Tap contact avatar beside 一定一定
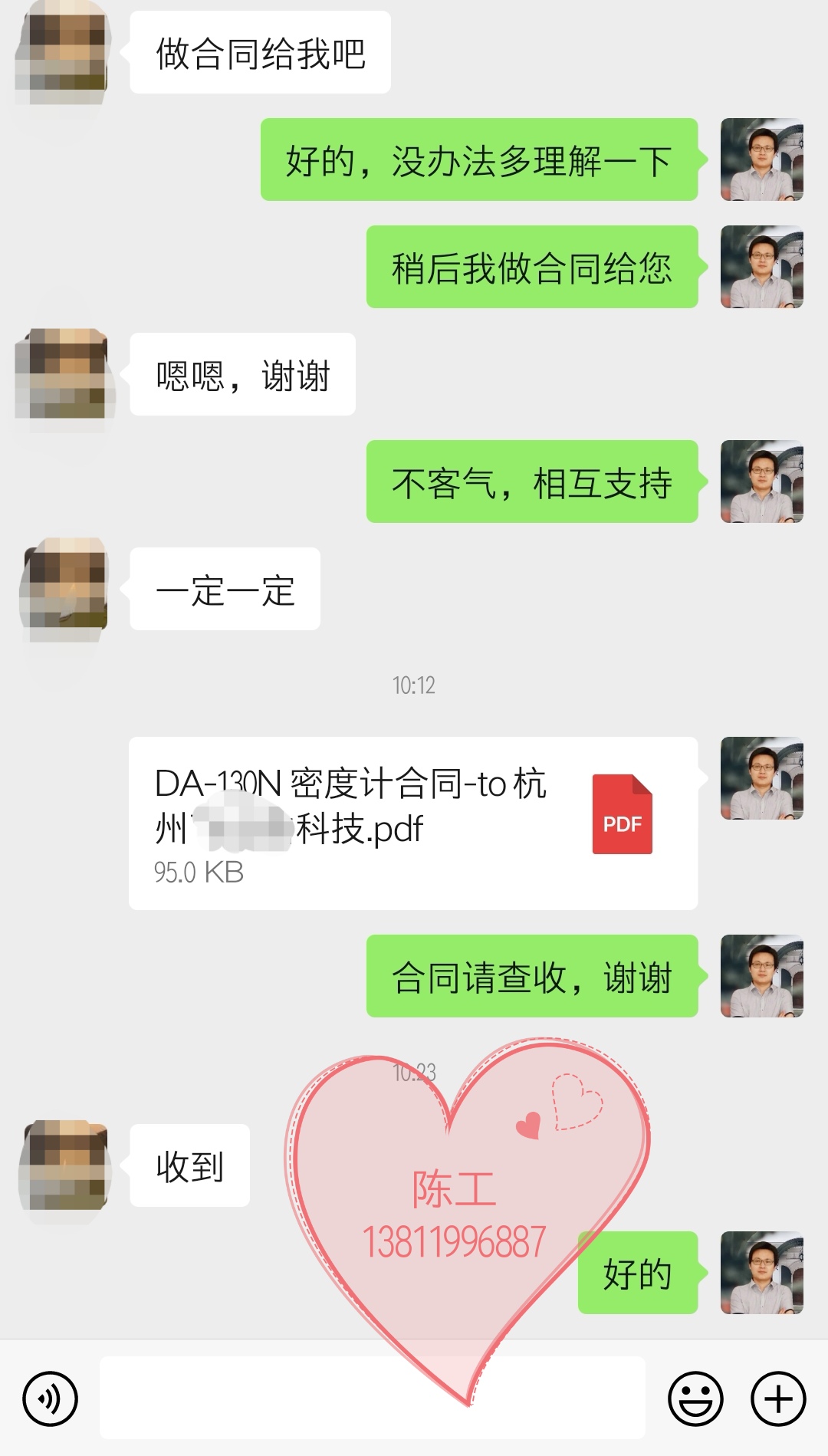828x1456 pixels. coord(64,589)
